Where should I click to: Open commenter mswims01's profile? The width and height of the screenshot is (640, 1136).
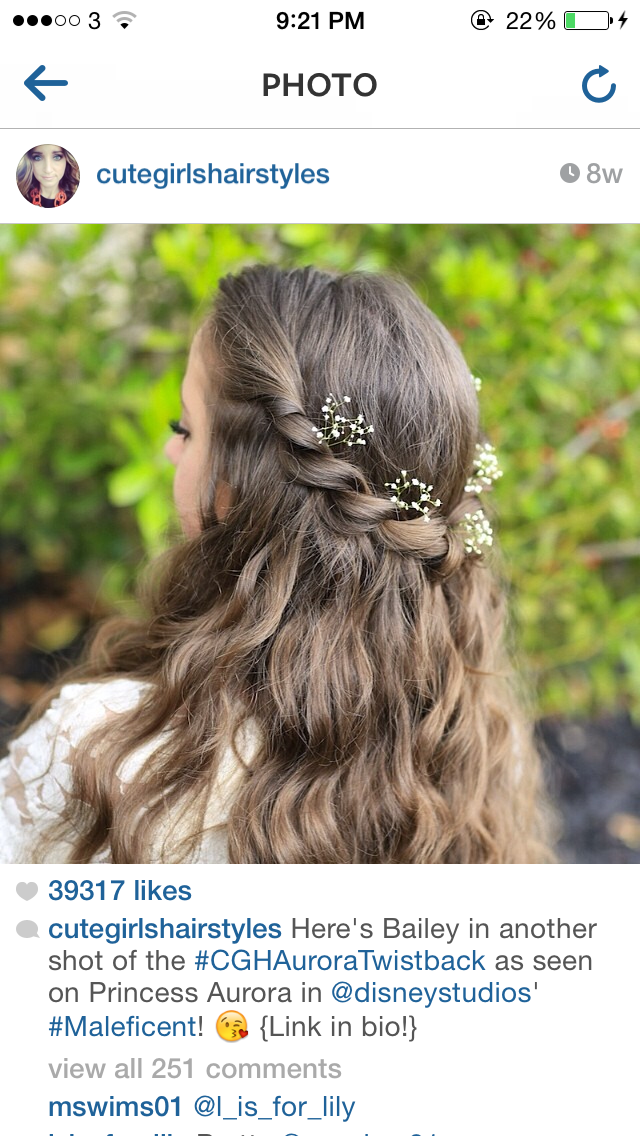(x=115, y=1106)
